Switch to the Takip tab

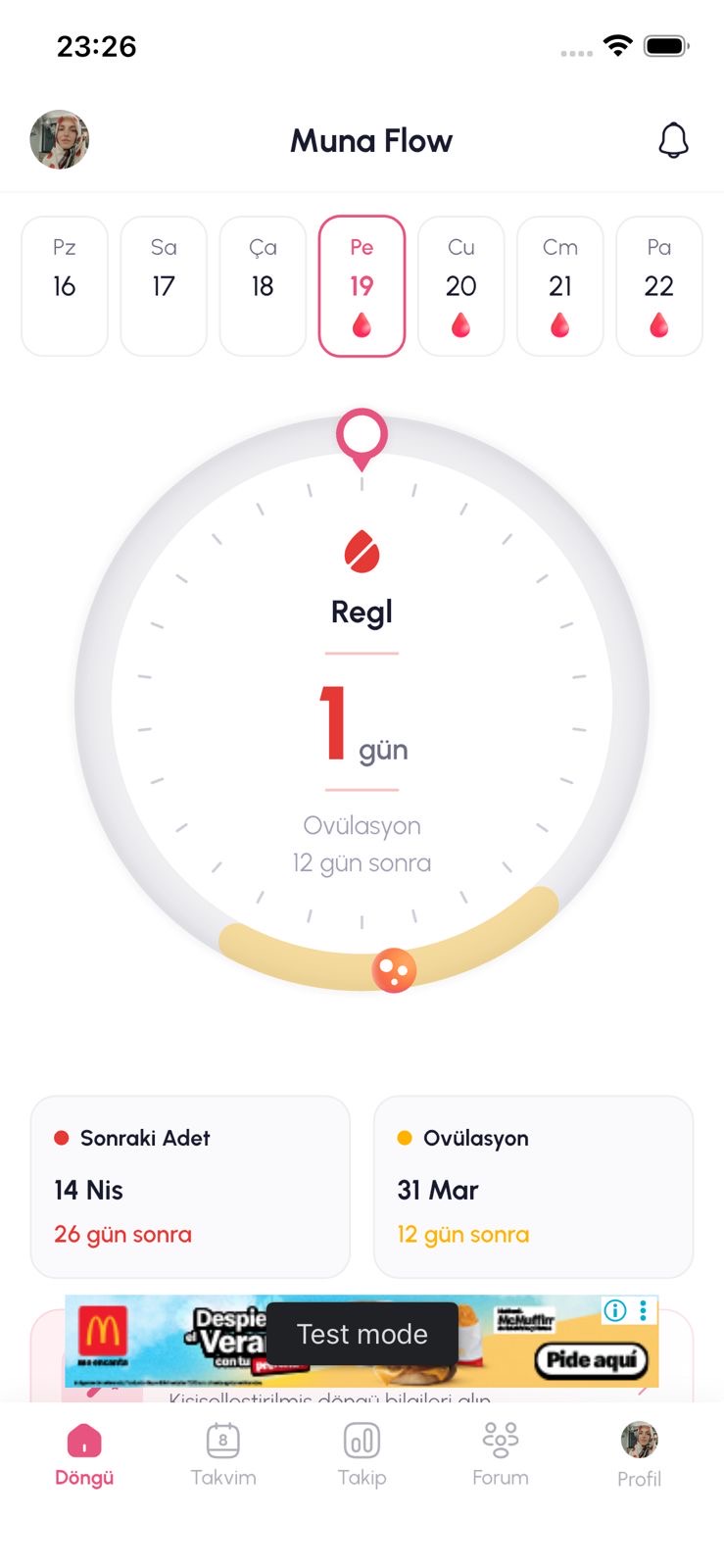(362, 1454)
